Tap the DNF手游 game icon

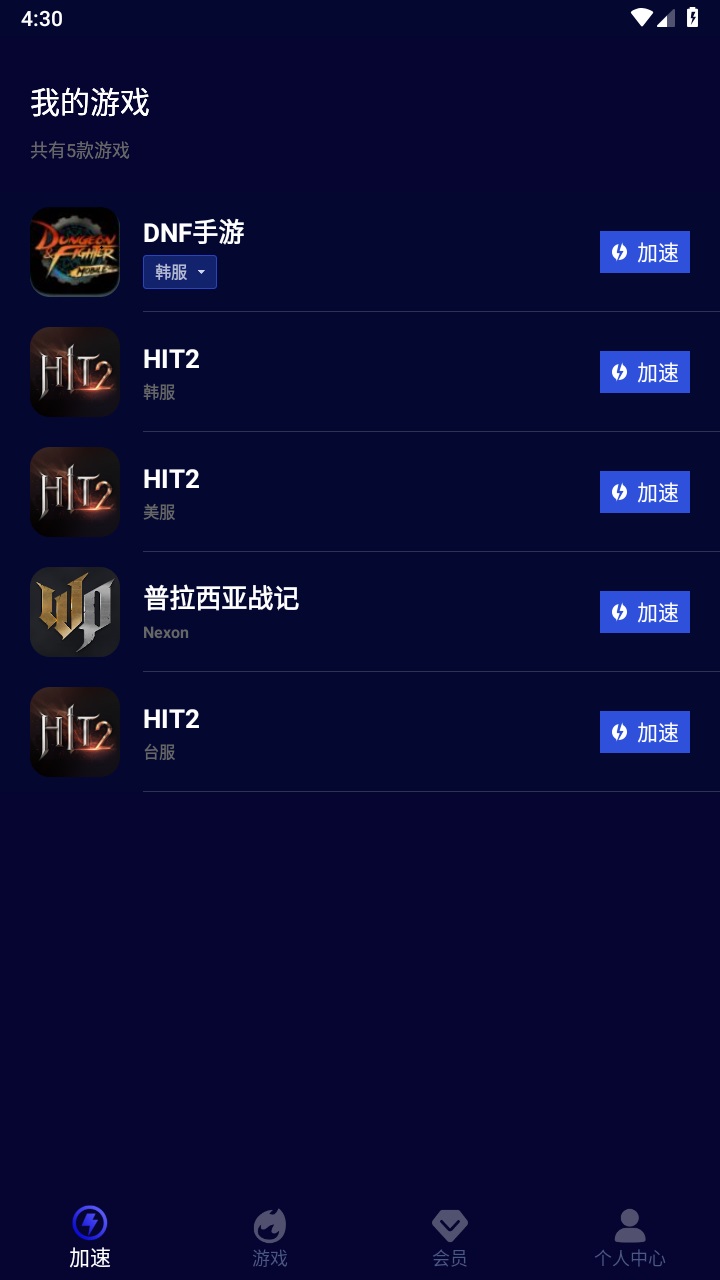click(x=74, y=251)
